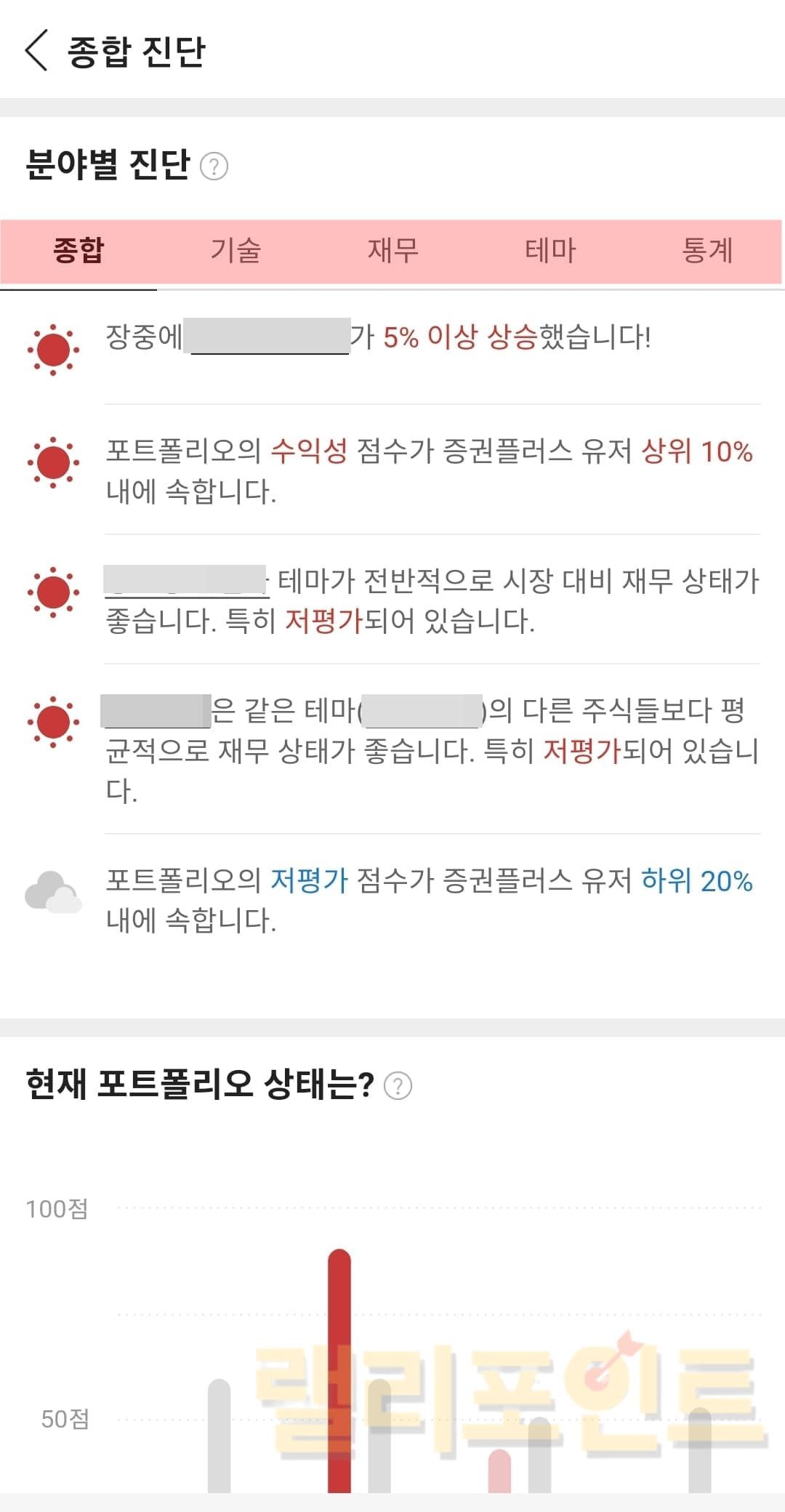Go back from 종합 진단
Image resolution: width=785 pixels, height=1512 pixels.
(36, 51)
